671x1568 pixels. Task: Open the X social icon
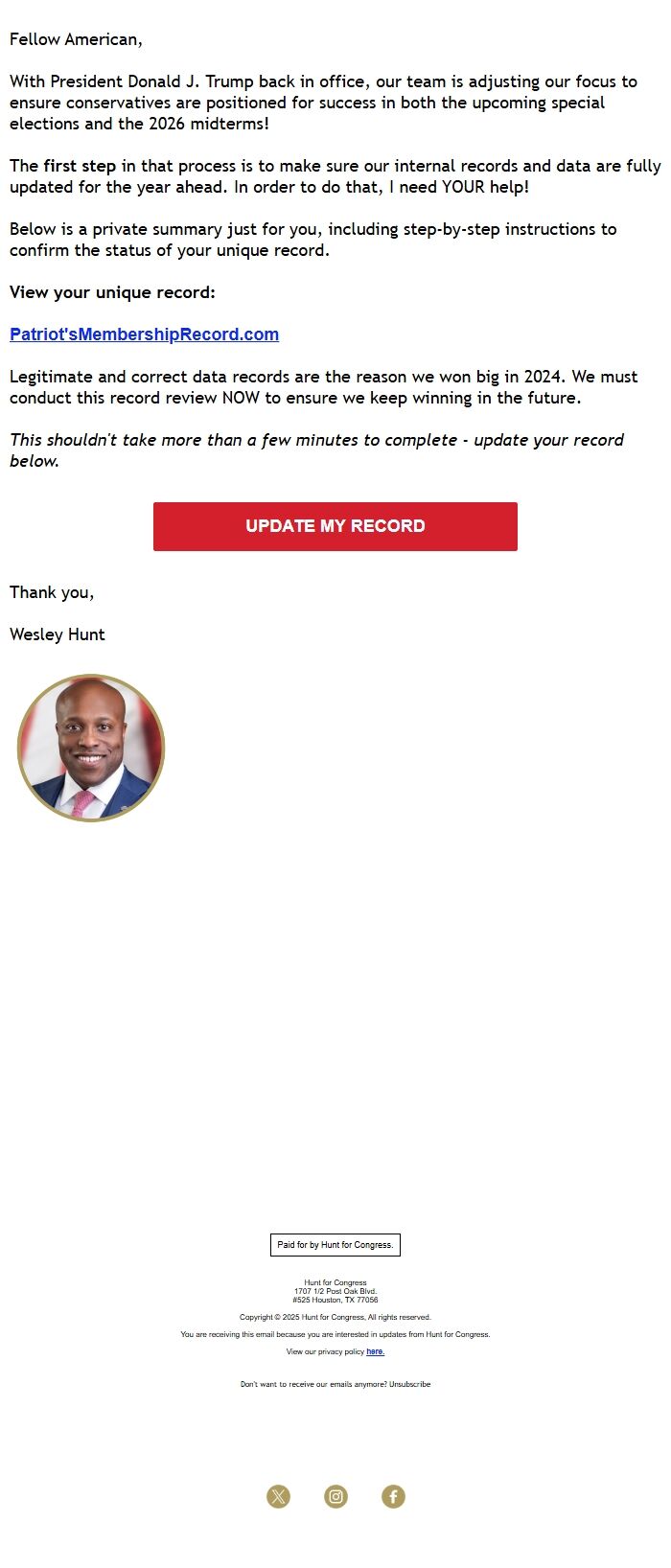[278, 1497]
